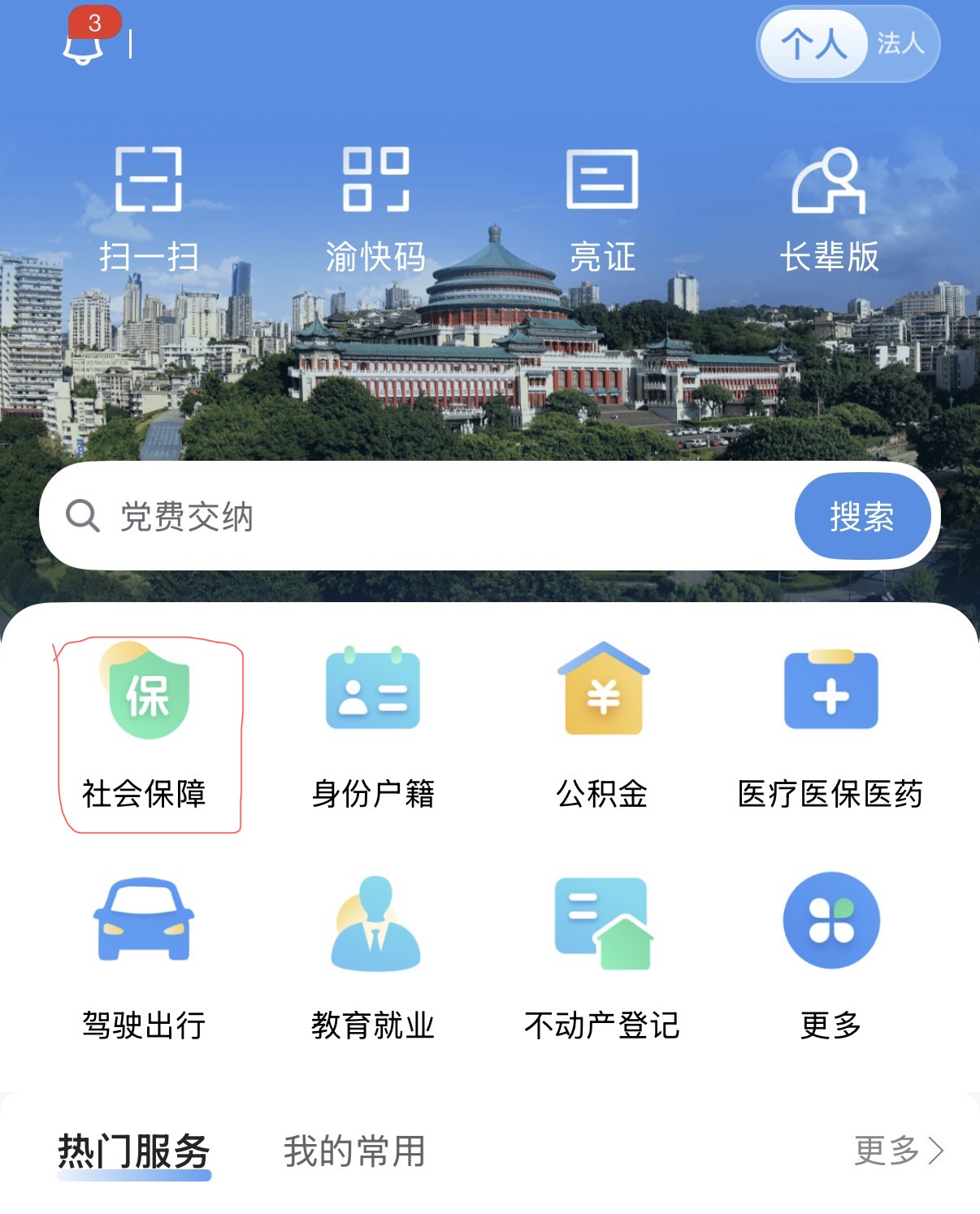This screenshot has width=980, height=1214.
Task: Open 亮证 certificates
Action: 602,208
